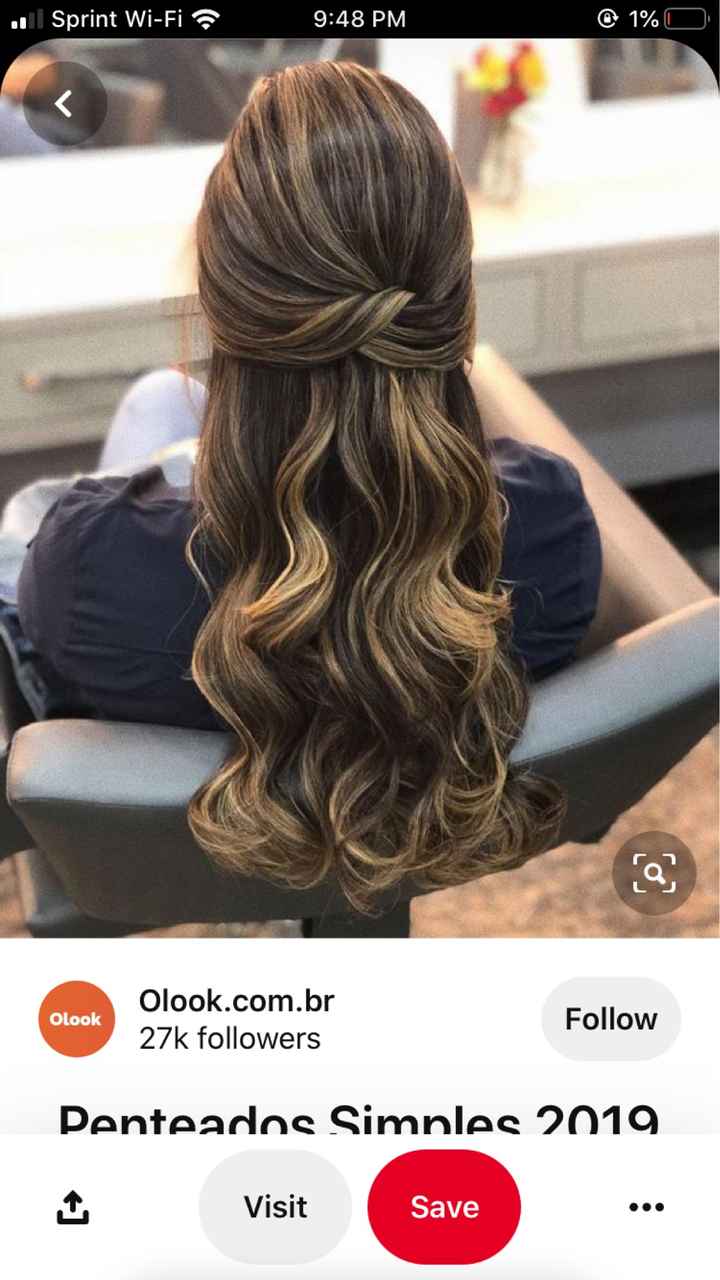The height and width of the screenshot is (1280, 720).
Task: Open the three-dot more options menu
Action: pyautogui.click(x=647, y=1206)
